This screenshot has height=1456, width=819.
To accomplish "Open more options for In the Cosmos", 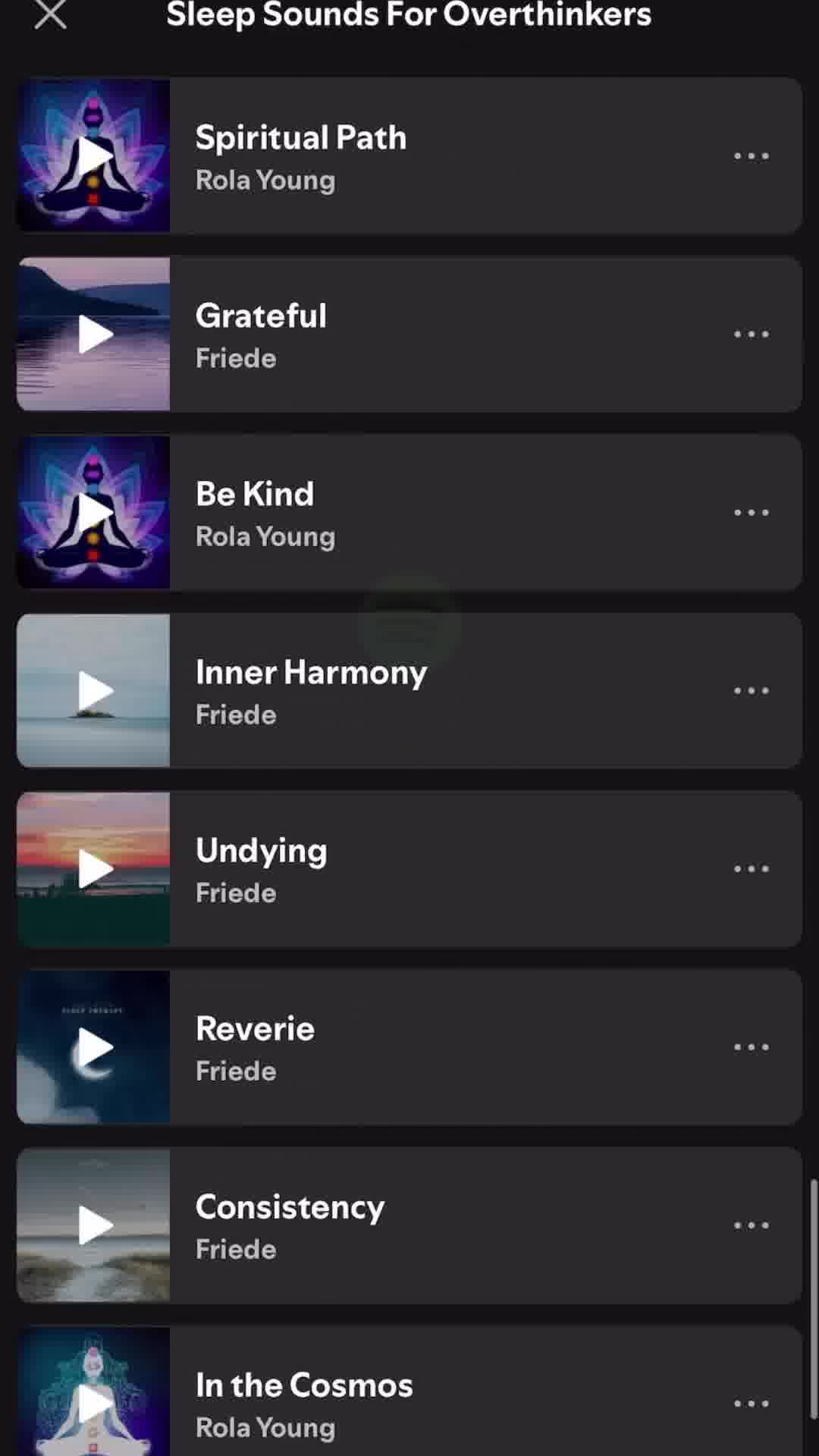I will pyautogui.click(x=751, y=1404).
